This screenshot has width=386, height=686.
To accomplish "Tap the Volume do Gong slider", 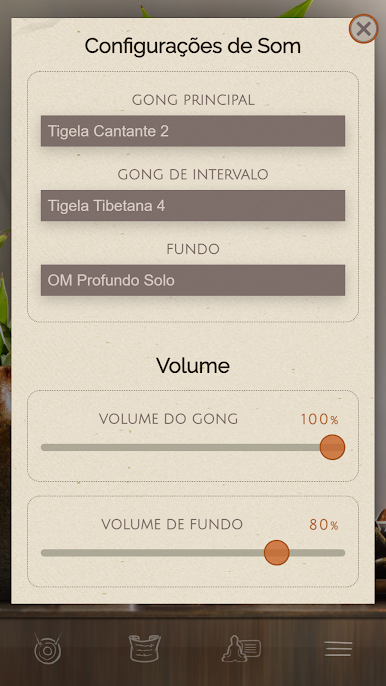I will (x=193, y=447).
